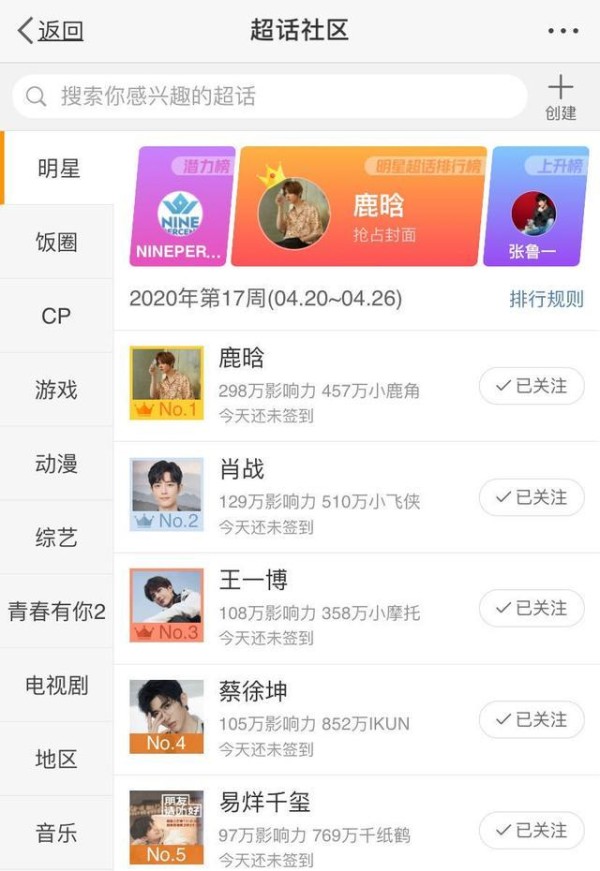The height and width of the screenshot is (871, 600).
Task: Open the 电视剧 category
Action: pyautogui.click(x=56, y=686)
